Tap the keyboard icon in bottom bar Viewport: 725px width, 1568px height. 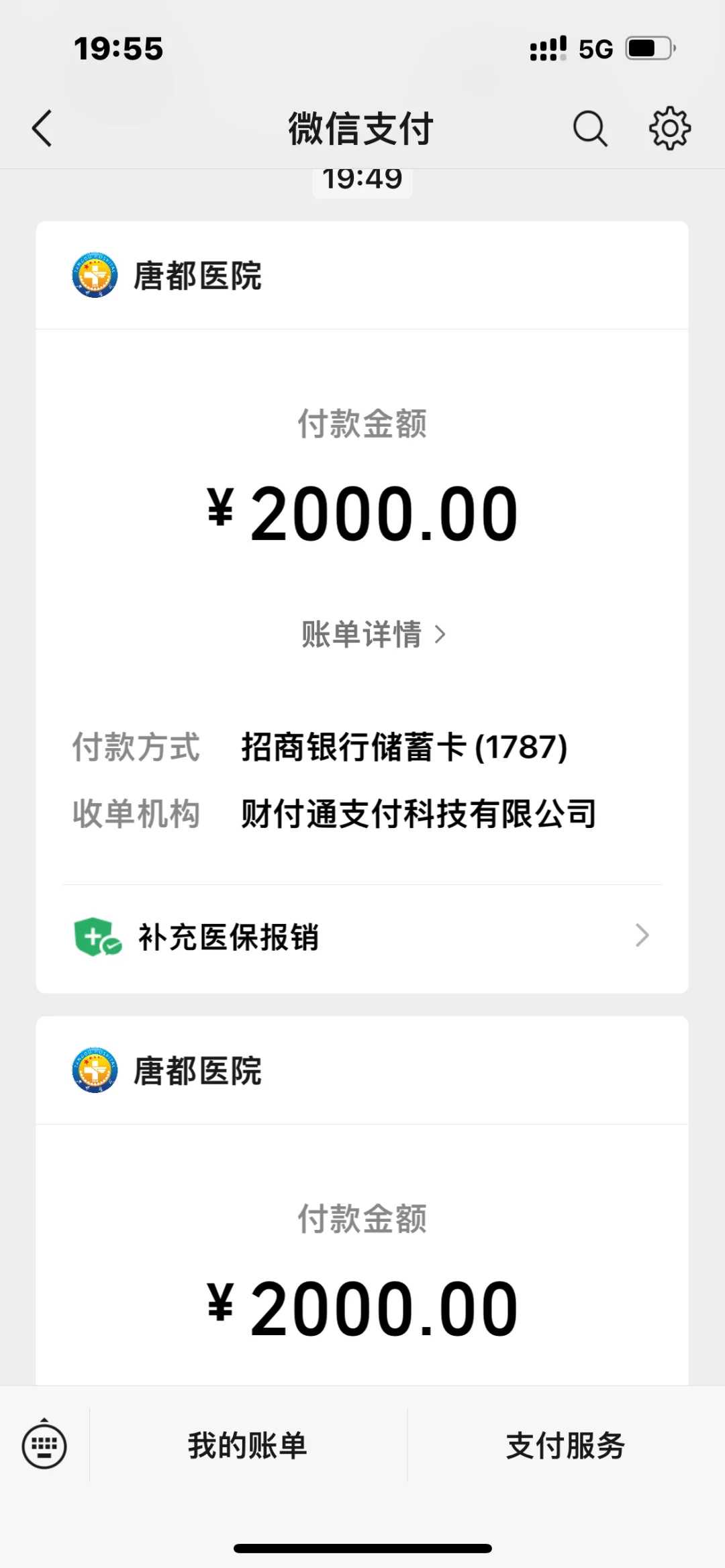pos(43,1446)
